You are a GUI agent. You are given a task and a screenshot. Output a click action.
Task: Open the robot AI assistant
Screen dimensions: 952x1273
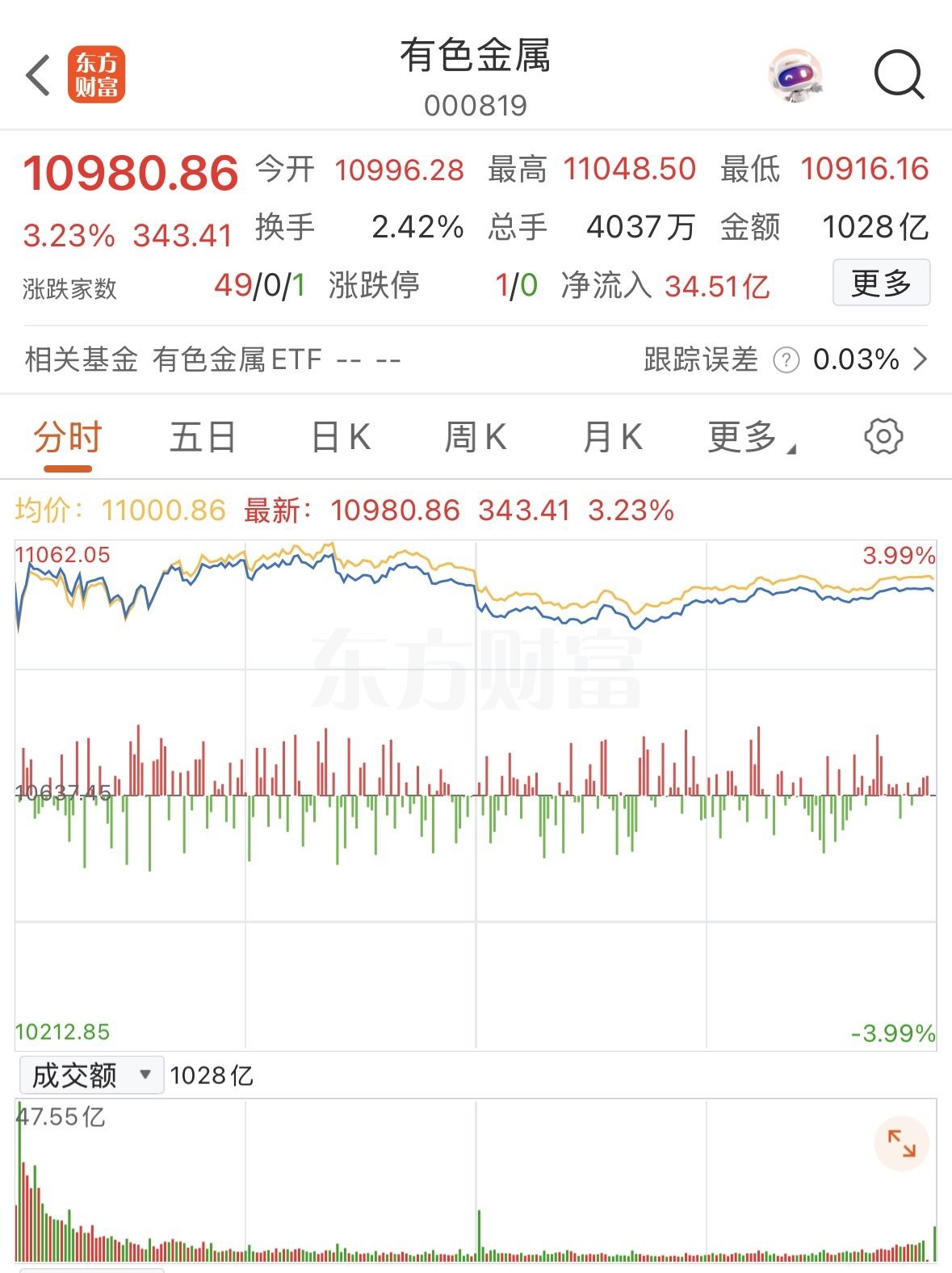coord(795,75)
